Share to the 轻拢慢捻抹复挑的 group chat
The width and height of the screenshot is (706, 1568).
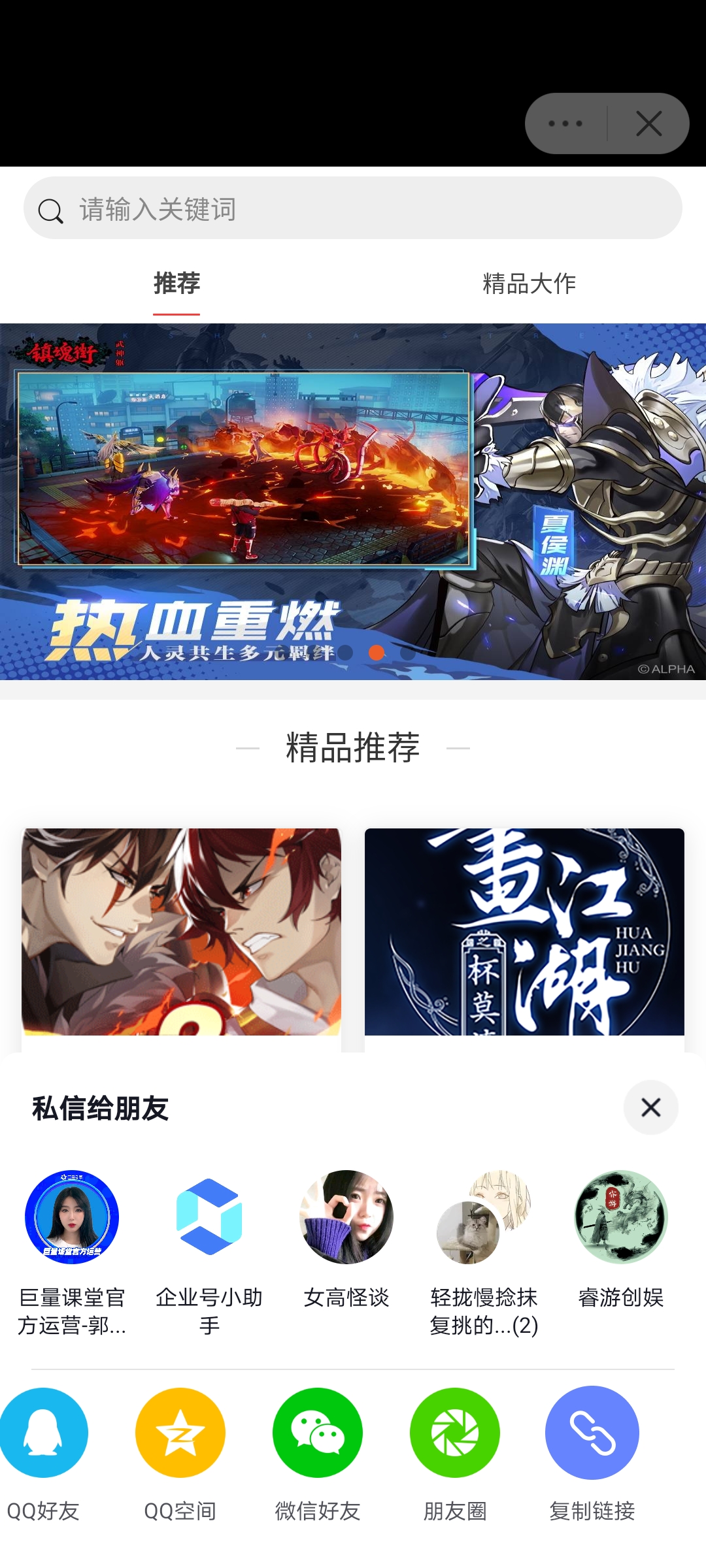(x=484, y=1217)
